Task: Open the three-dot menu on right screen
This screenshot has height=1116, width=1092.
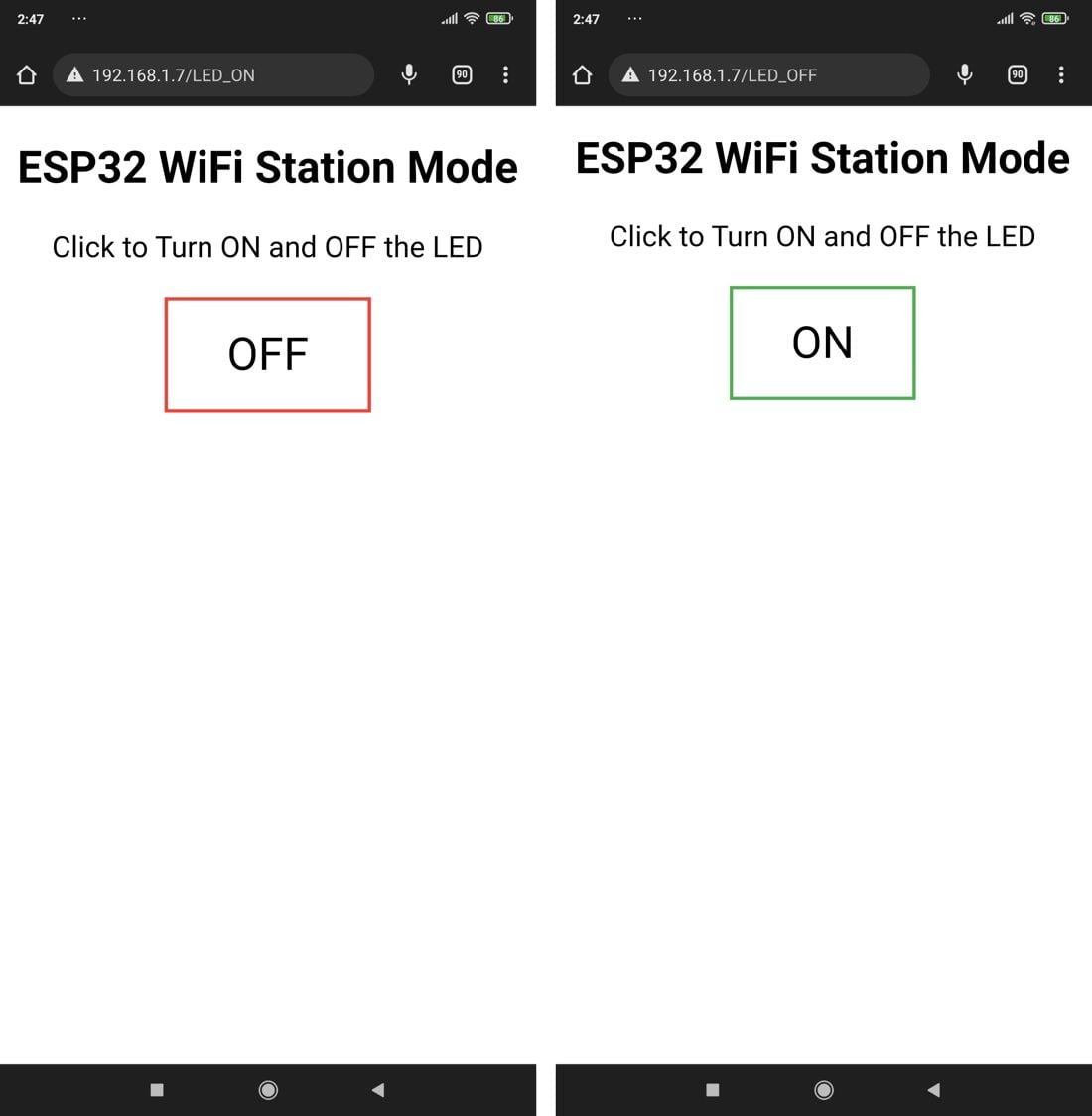Action: click(x=1061, y=74)
